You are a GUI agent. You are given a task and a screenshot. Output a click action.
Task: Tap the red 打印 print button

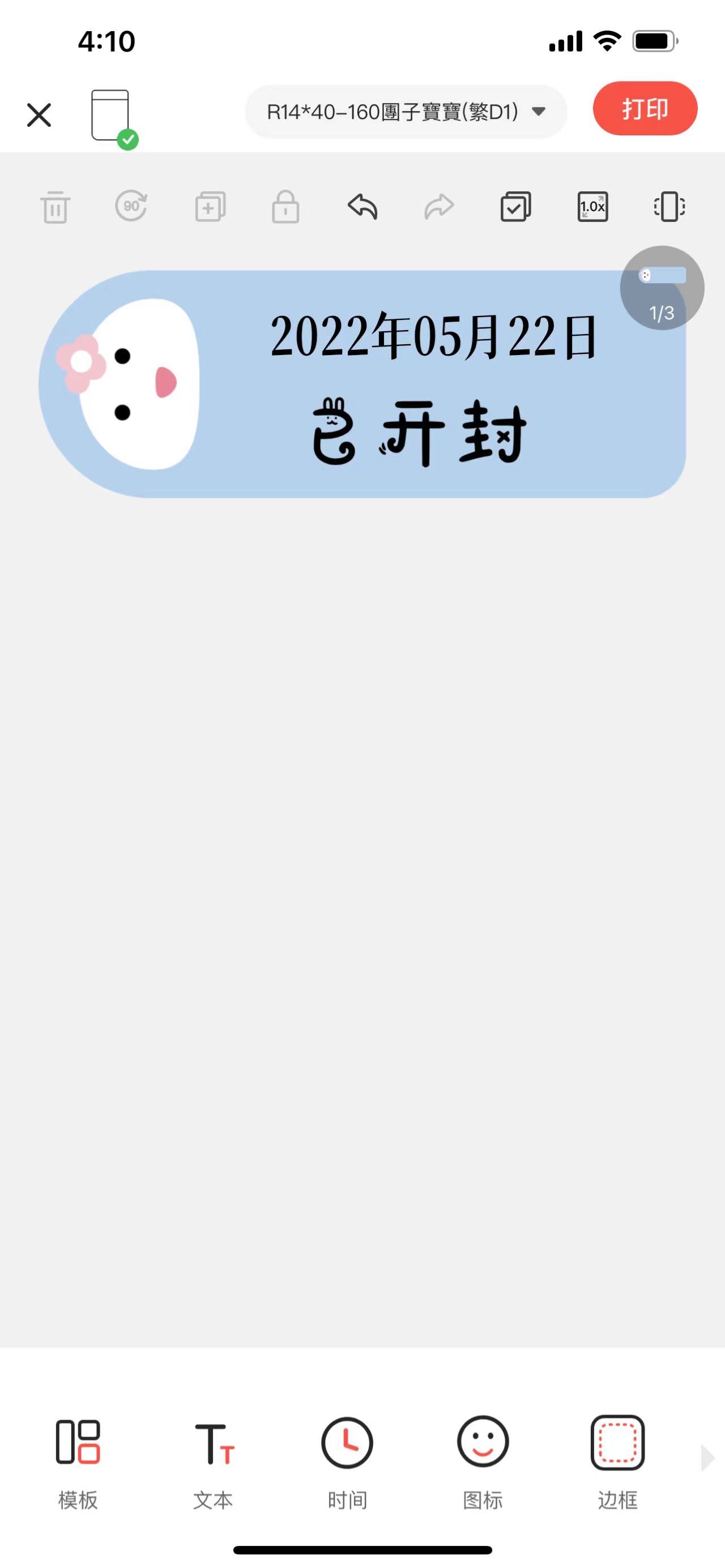pos(645,109)
